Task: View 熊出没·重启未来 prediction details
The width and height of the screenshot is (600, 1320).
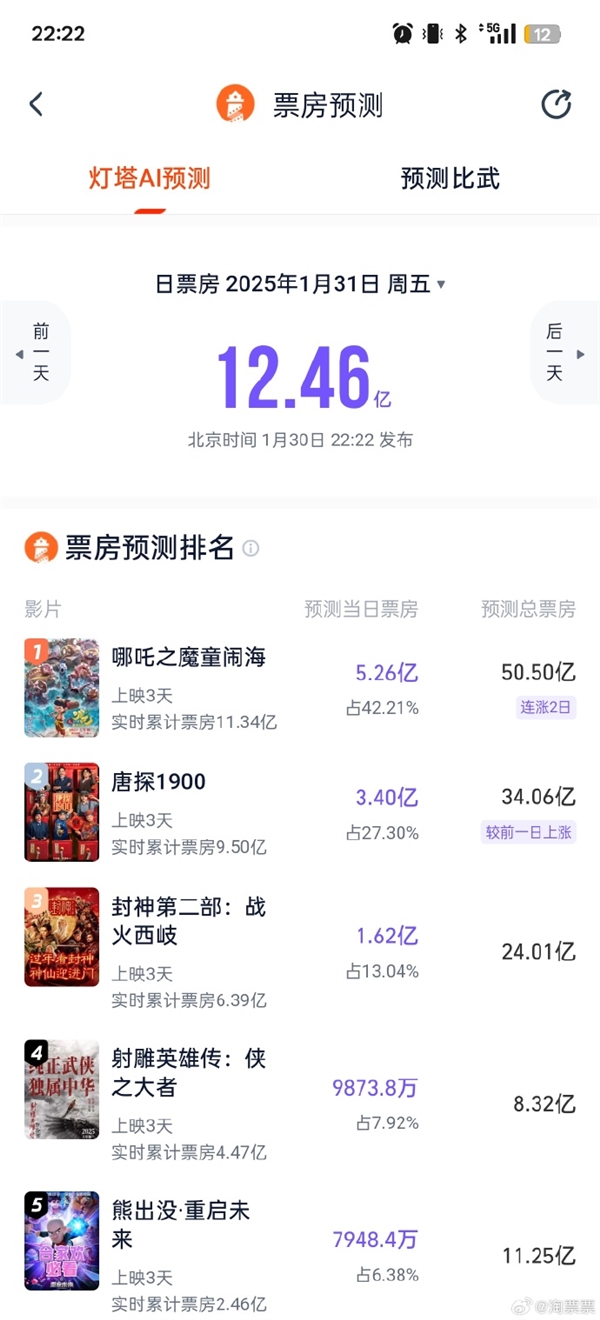Action: click(181, 1224)
